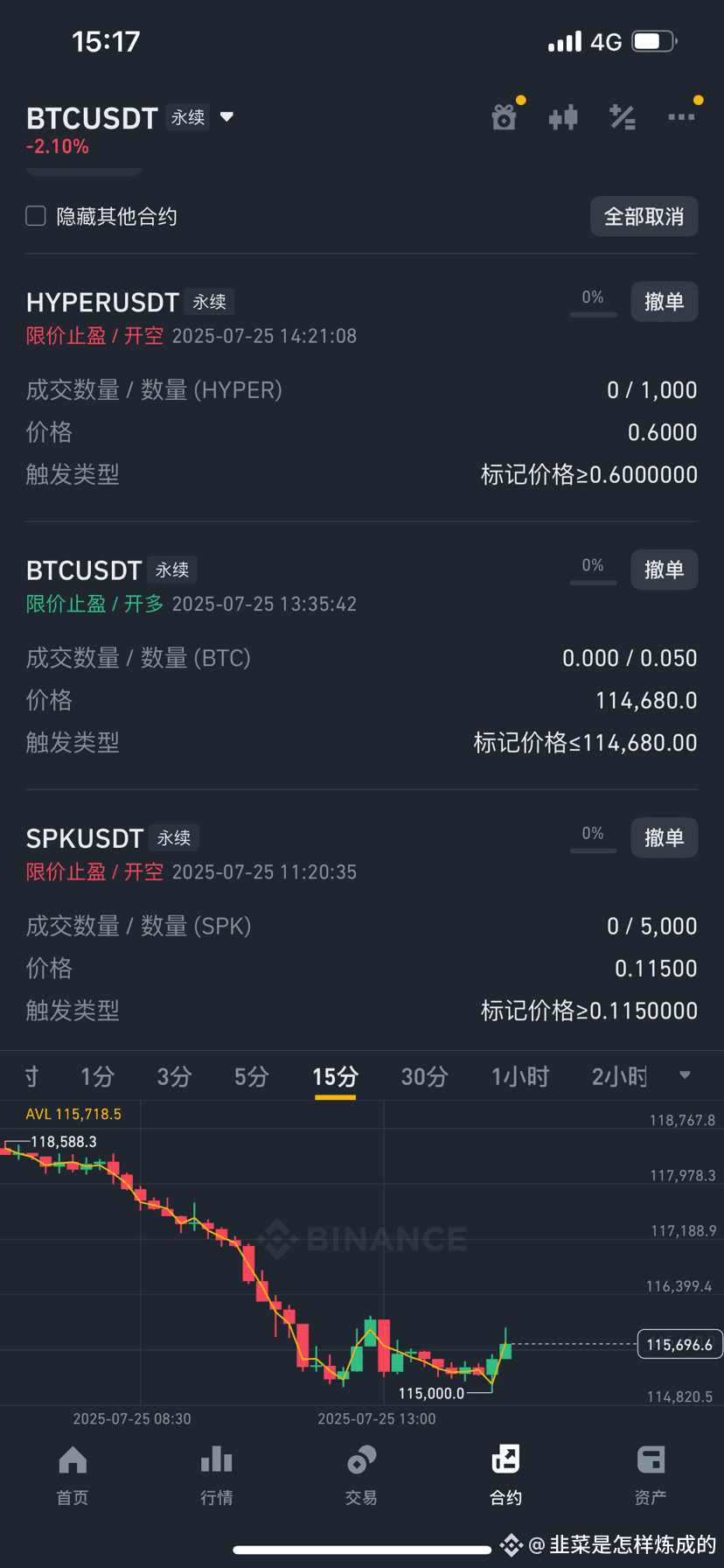Check the 隐藏其他合约 checkbox
Viewport: 724px width, 1568px height.
36,216
